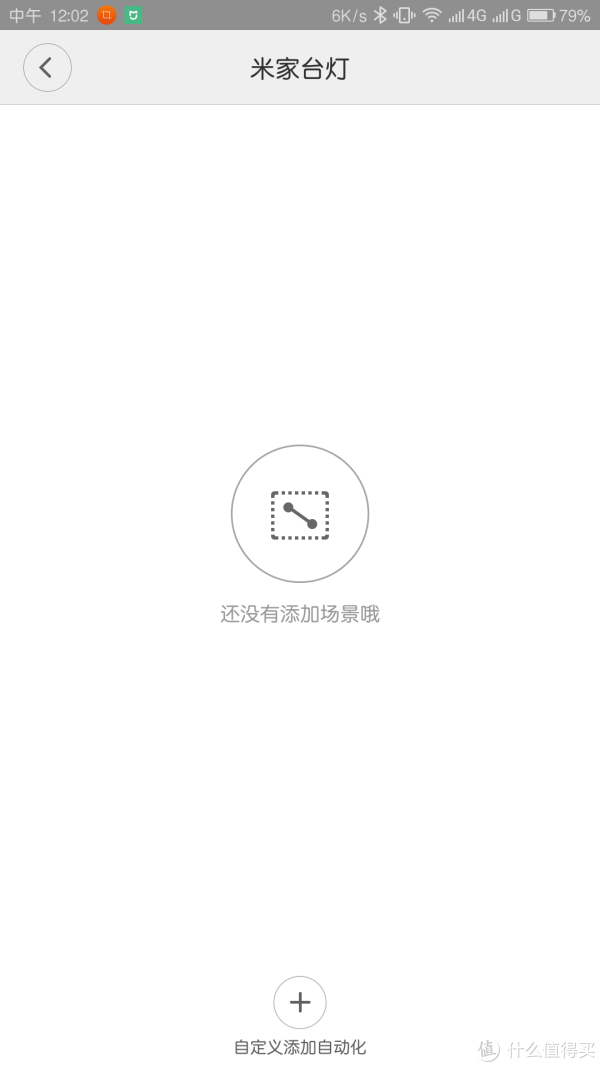
Task: Tap the plus to add custom automation
Action: tap(300, 1002)
